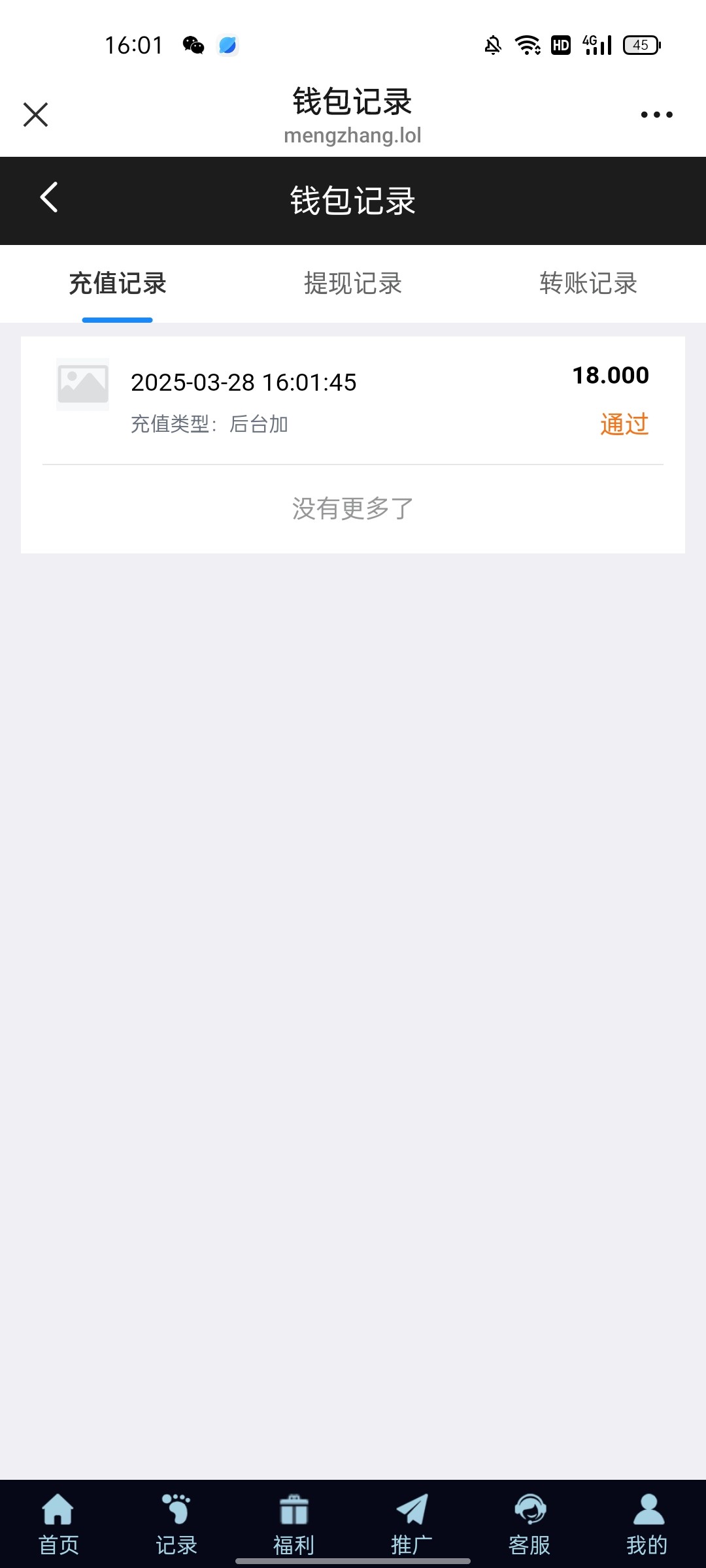Screen dimensions: 706x1568
Task: Switch to the 提现记录 tab
Action: (353, 284)
